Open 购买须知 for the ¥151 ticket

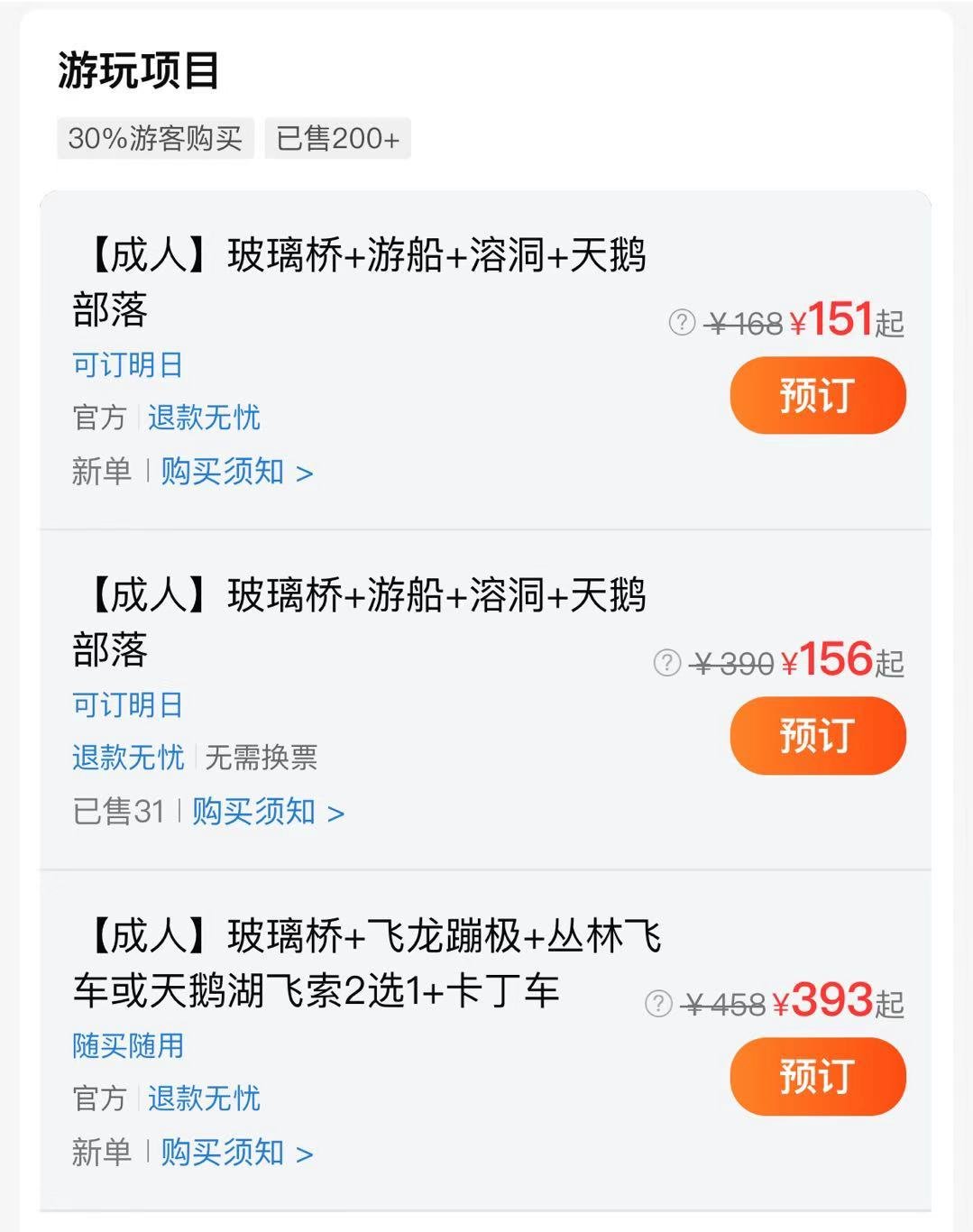tap(236, 472)
